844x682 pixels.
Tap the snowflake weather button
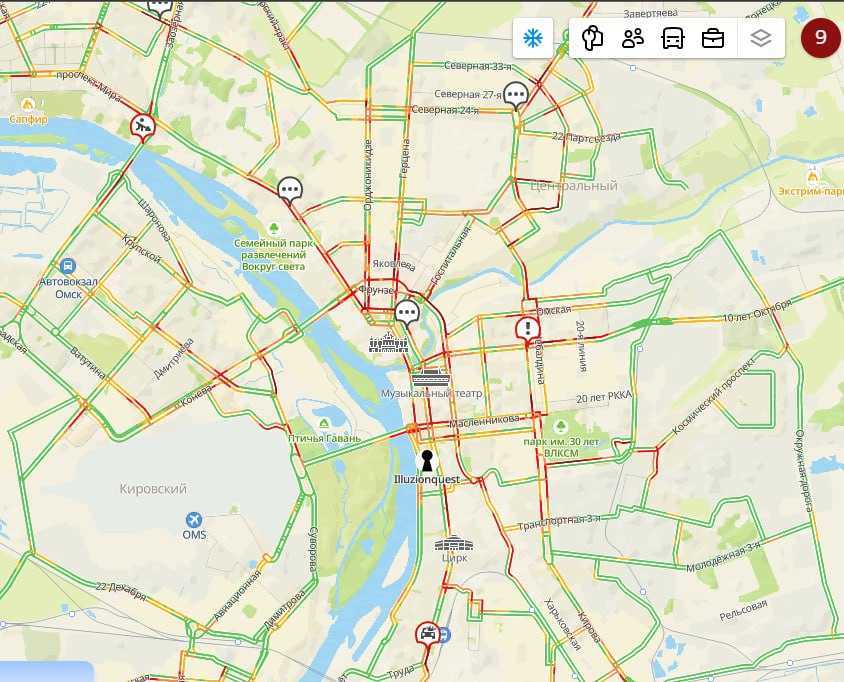pyautogui.click(x=533, y=39)
